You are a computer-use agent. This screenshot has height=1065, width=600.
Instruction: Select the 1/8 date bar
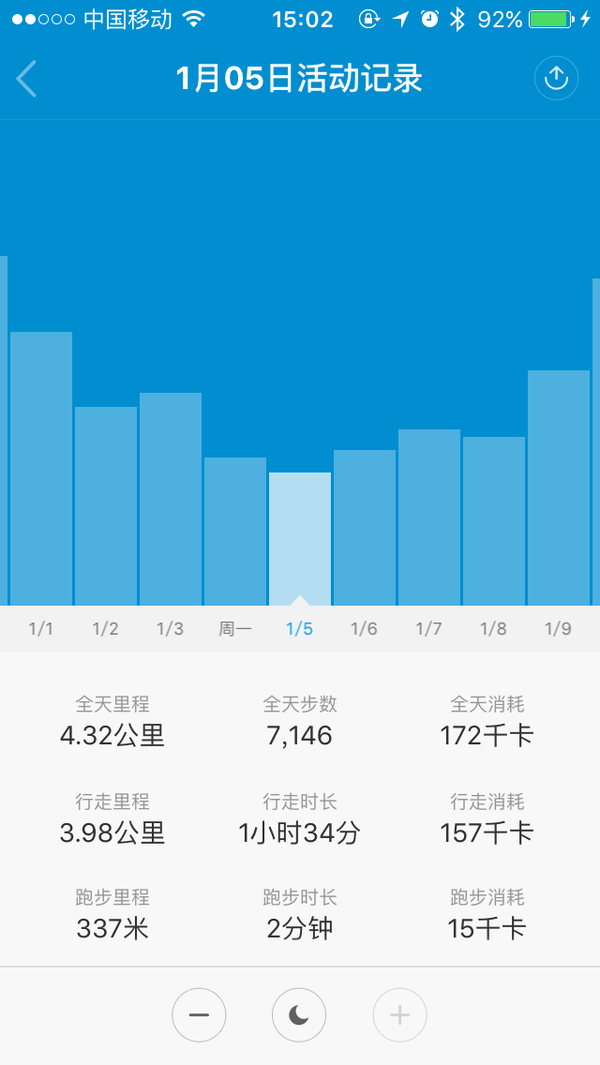[x=494, y=521]
